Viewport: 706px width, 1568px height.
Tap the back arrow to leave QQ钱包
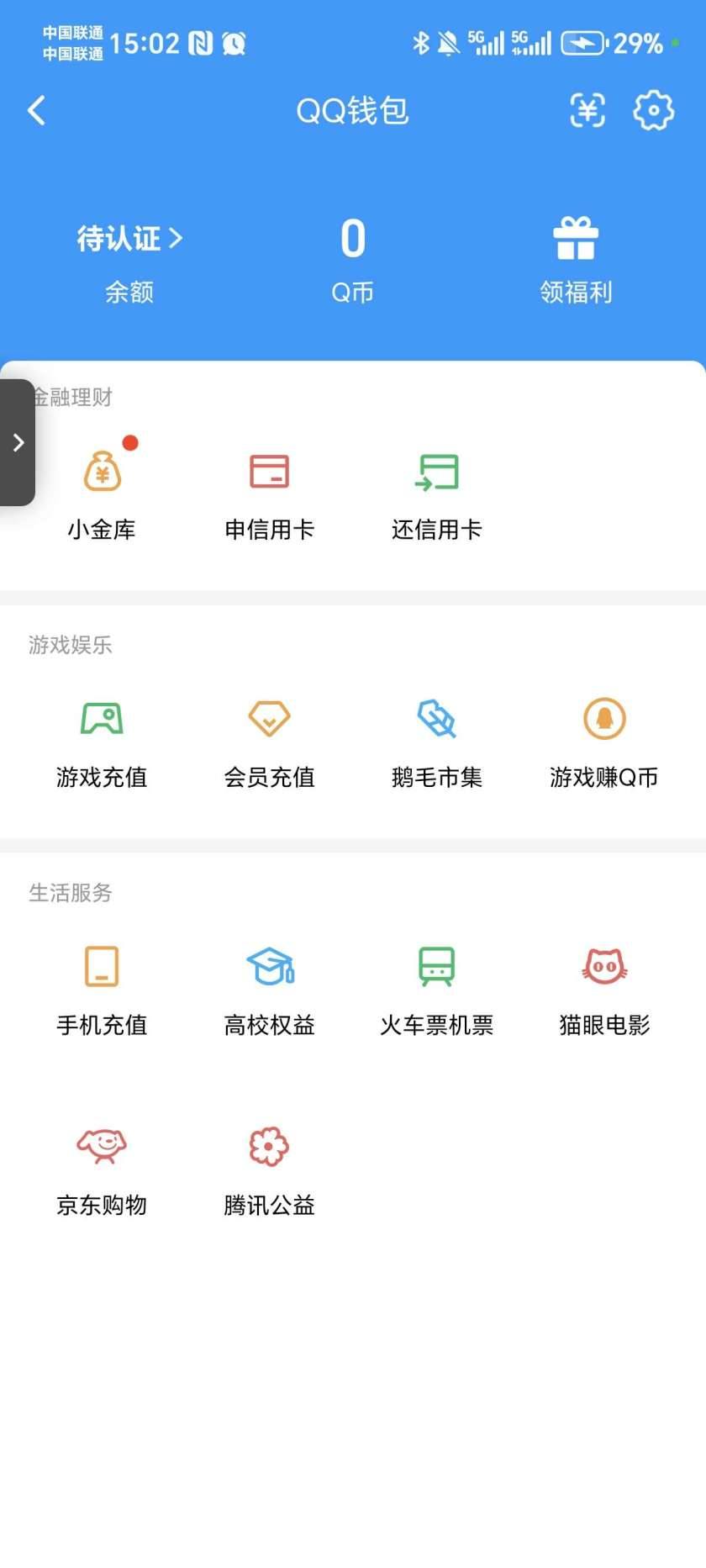[35, 109]
